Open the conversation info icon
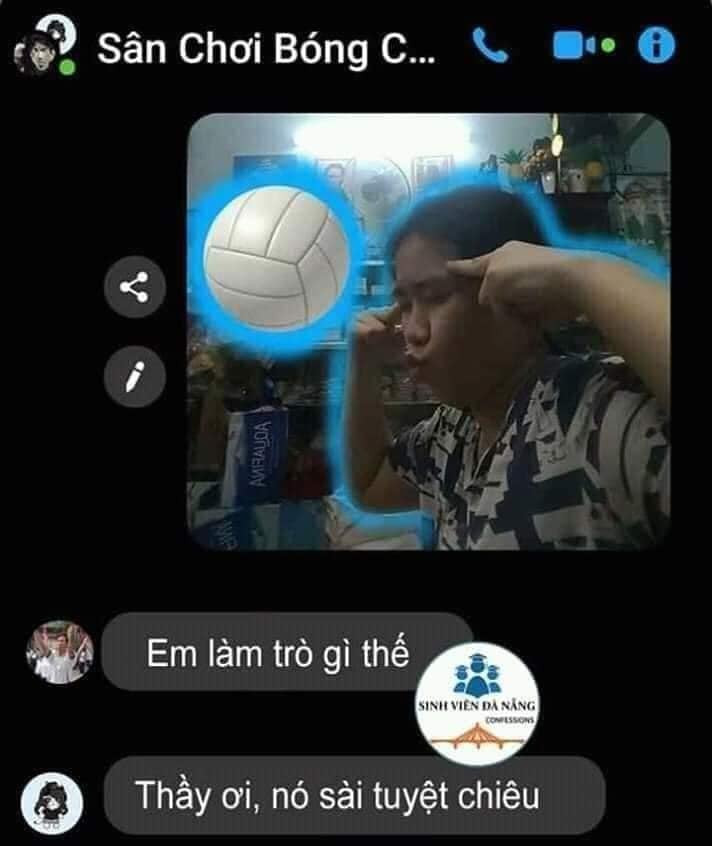 [x=657, y=45]
